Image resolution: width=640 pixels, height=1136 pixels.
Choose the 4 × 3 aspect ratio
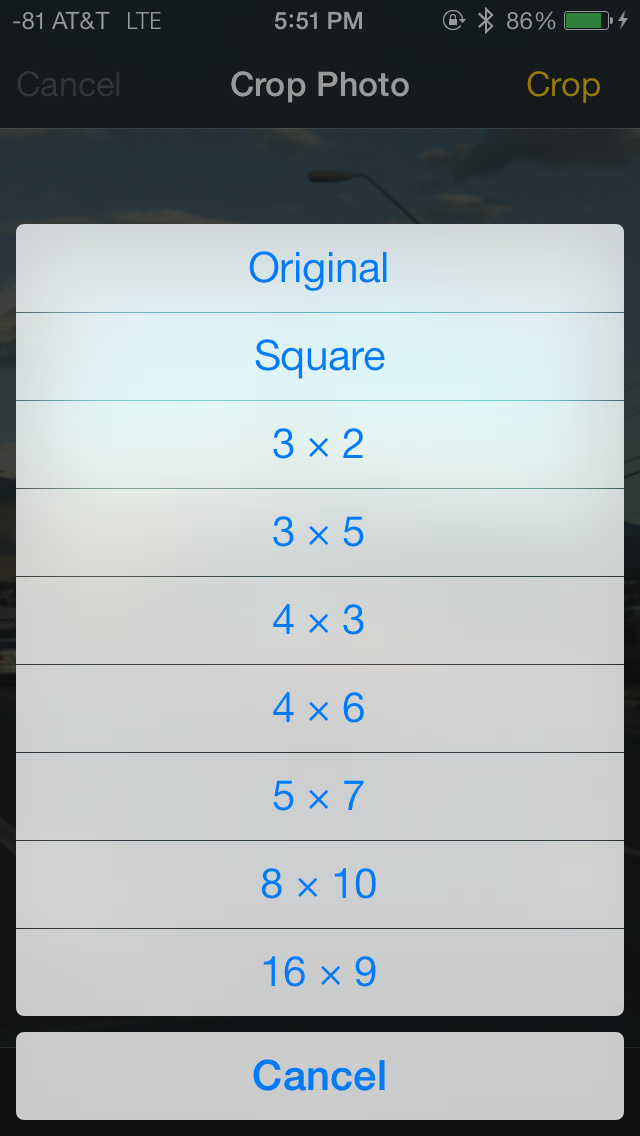click(x=320, y=621)
